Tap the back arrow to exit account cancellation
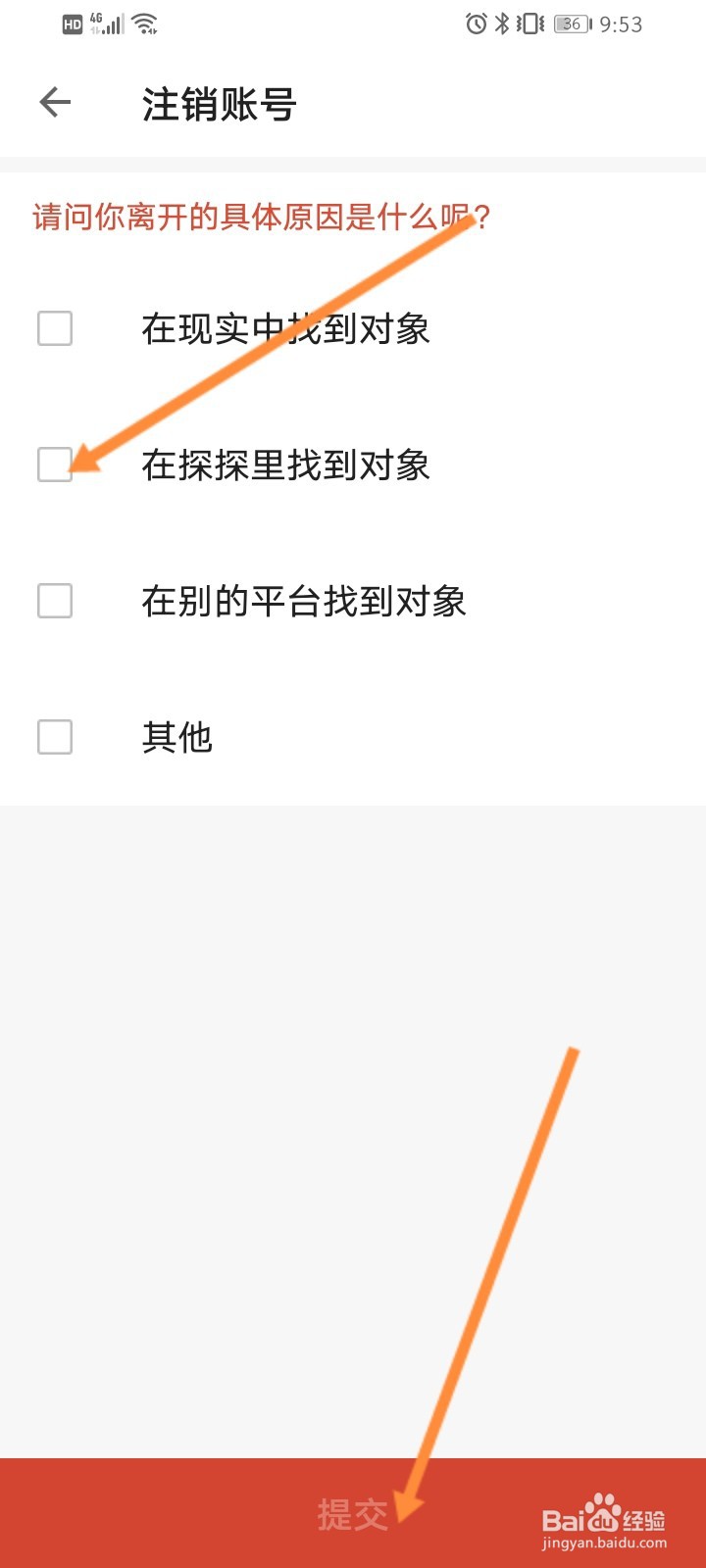The width and height of the screenshot is (706, 1568). click(55, 101)
